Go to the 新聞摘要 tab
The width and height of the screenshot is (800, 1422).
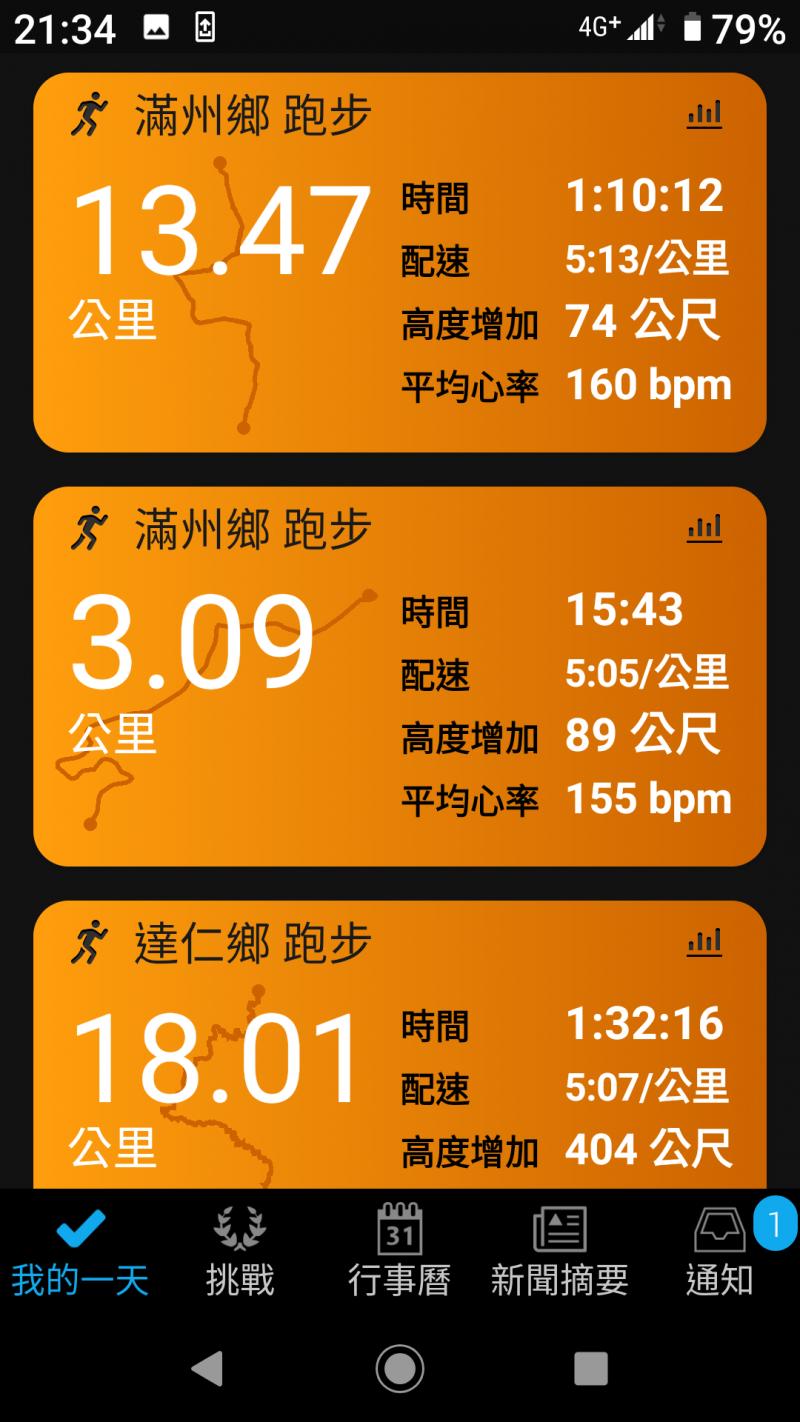tap(559, 1250)
